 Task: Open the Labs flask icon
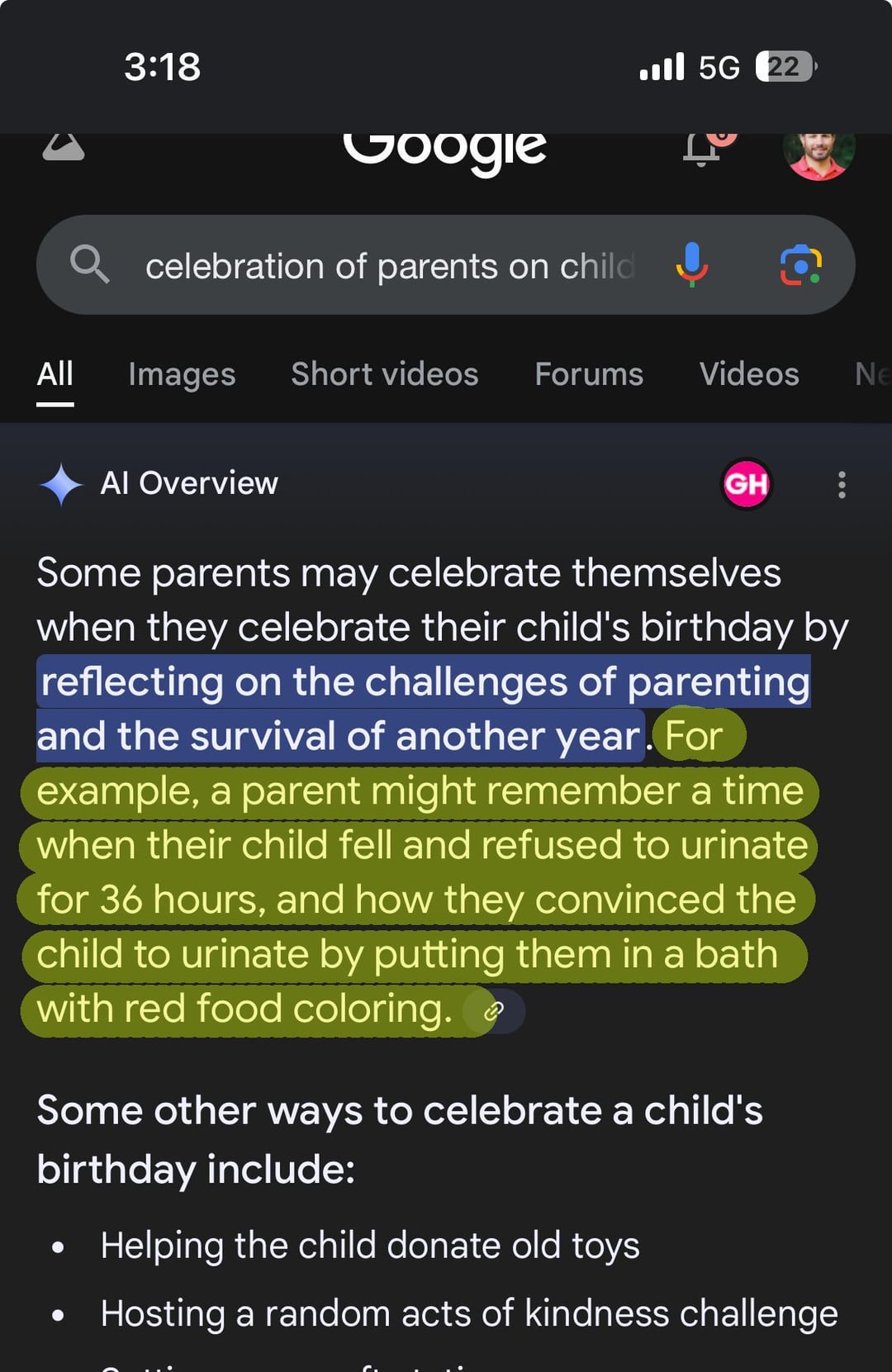[x=64, y=148]
